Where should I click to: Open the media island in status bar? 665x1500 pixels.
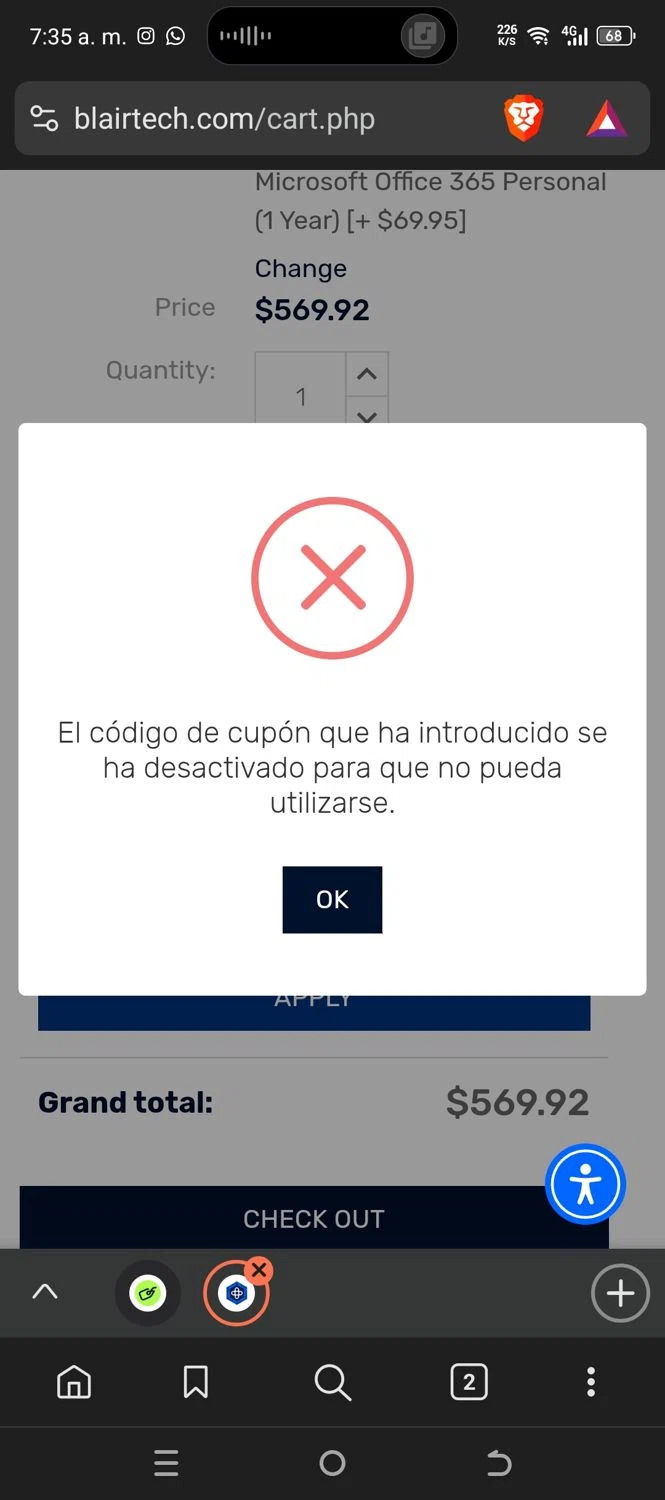(332, 37)
